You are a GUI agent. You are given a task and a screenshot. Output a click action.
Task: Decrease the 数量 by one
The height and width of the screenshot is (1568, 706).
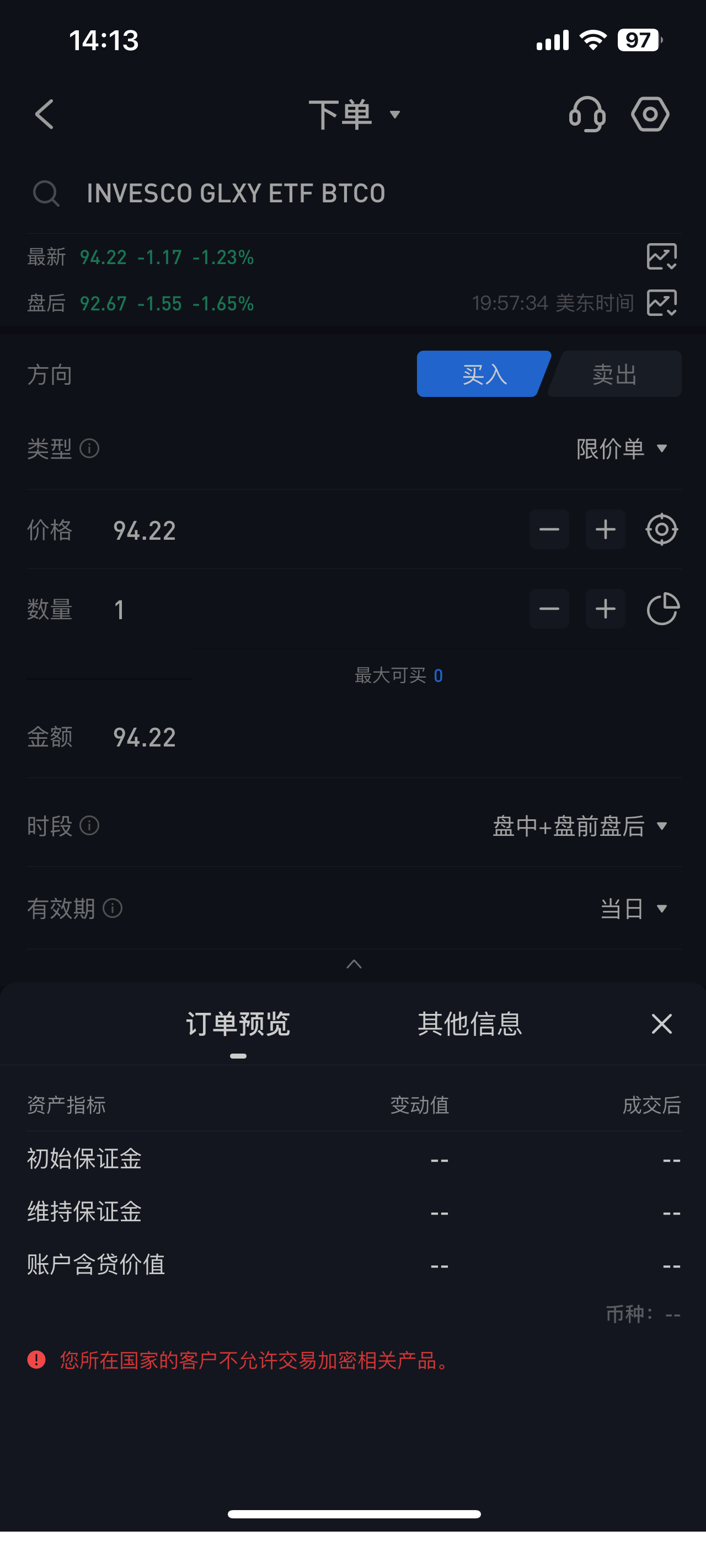[549, 609]
